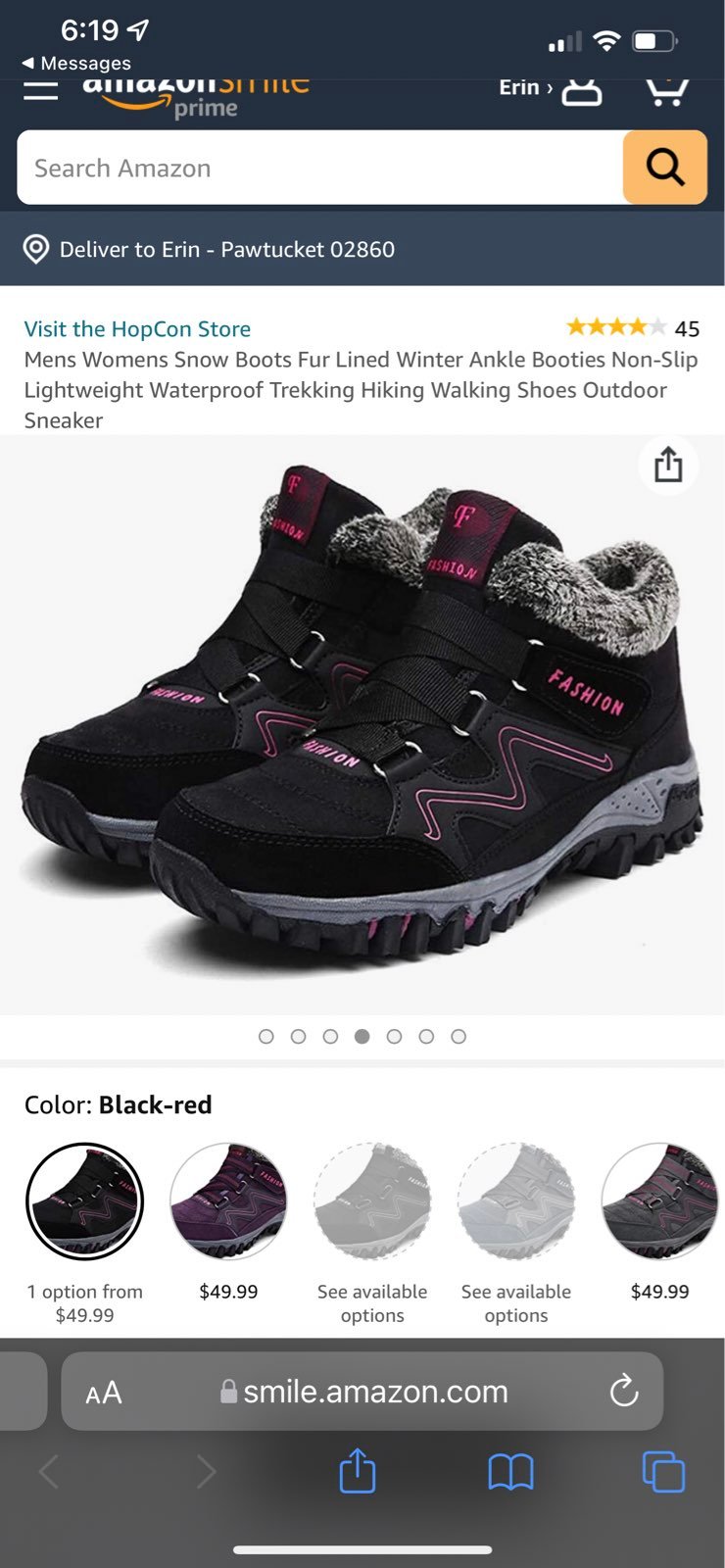Open Safari bookmarks
Screen dimensions: 725x1568
pyautogui.click(x=510, y=1472)
